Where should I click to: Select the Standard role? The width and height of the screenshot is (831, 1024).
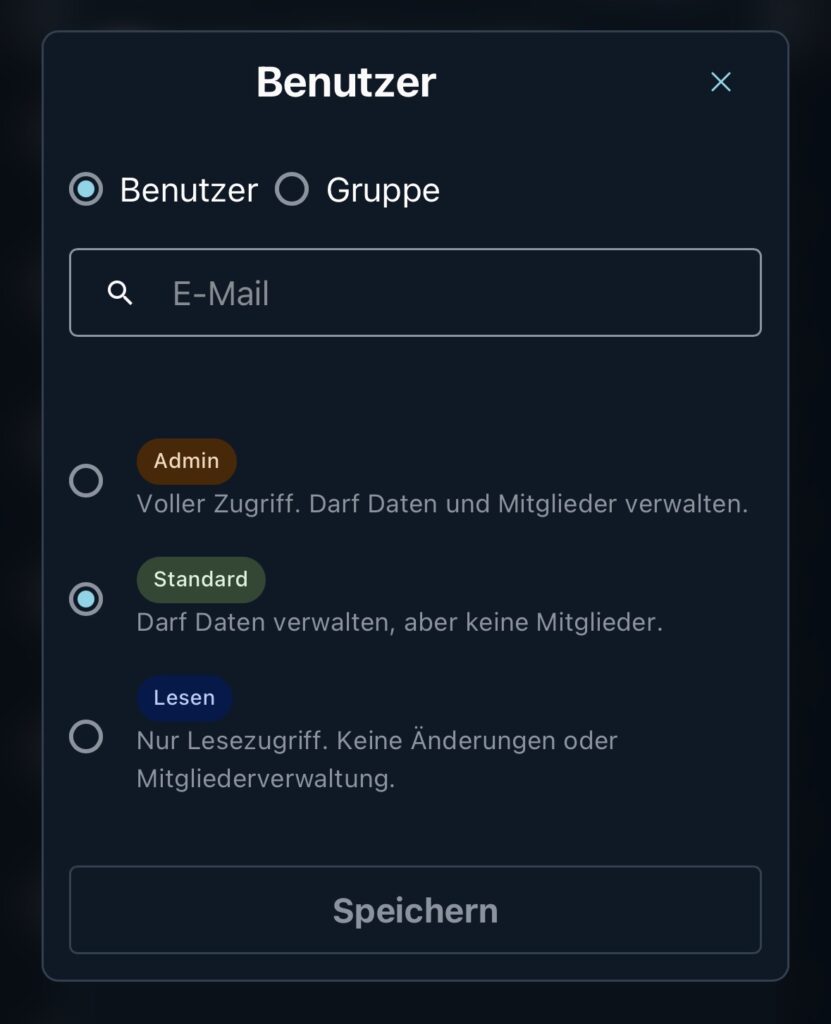(x=86, y=599)
